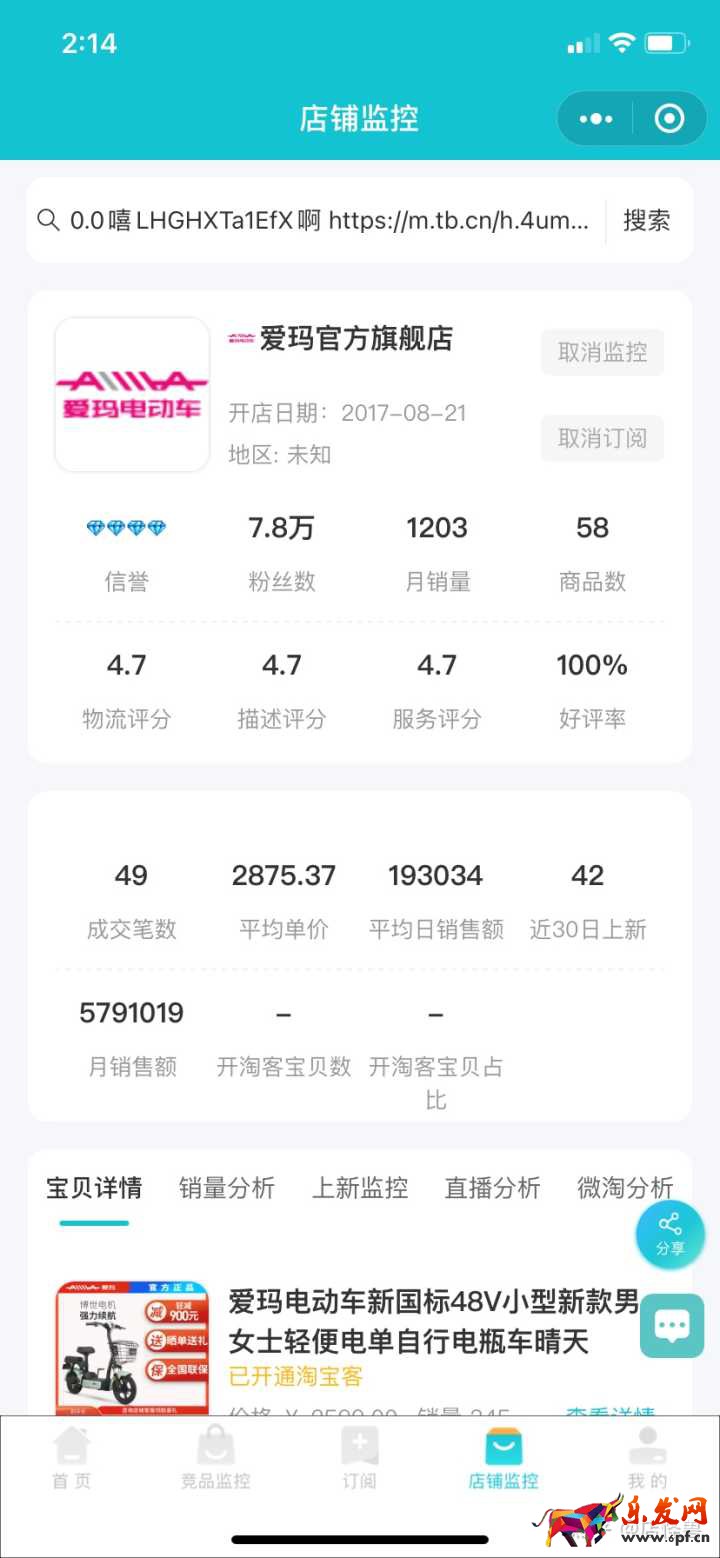
Task: Tap 取消订阅 to unsubscribe from the shop
Action: click(602, 438)
